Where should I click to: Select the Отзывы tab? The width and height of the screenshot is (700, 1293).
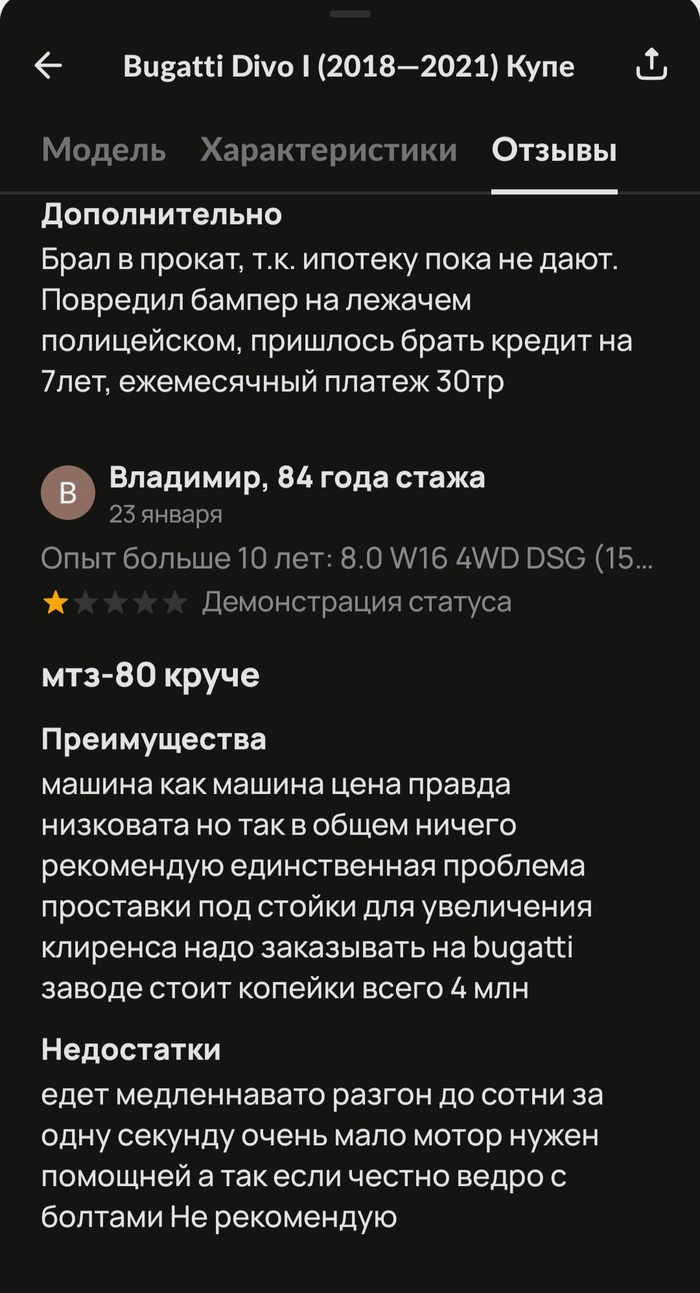point(554,150)
